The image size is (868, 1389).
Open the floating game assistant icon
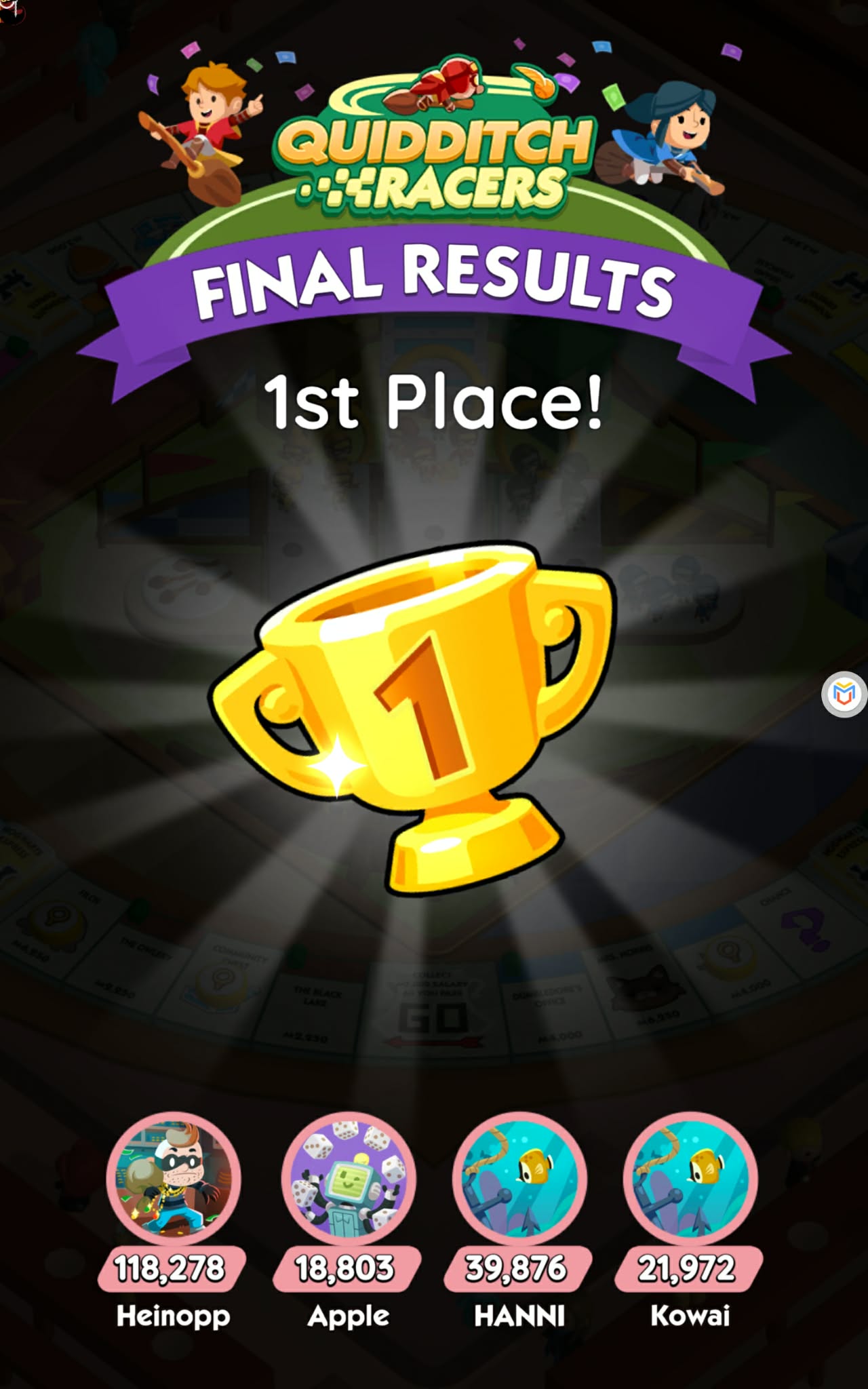(x=844, y=694)
